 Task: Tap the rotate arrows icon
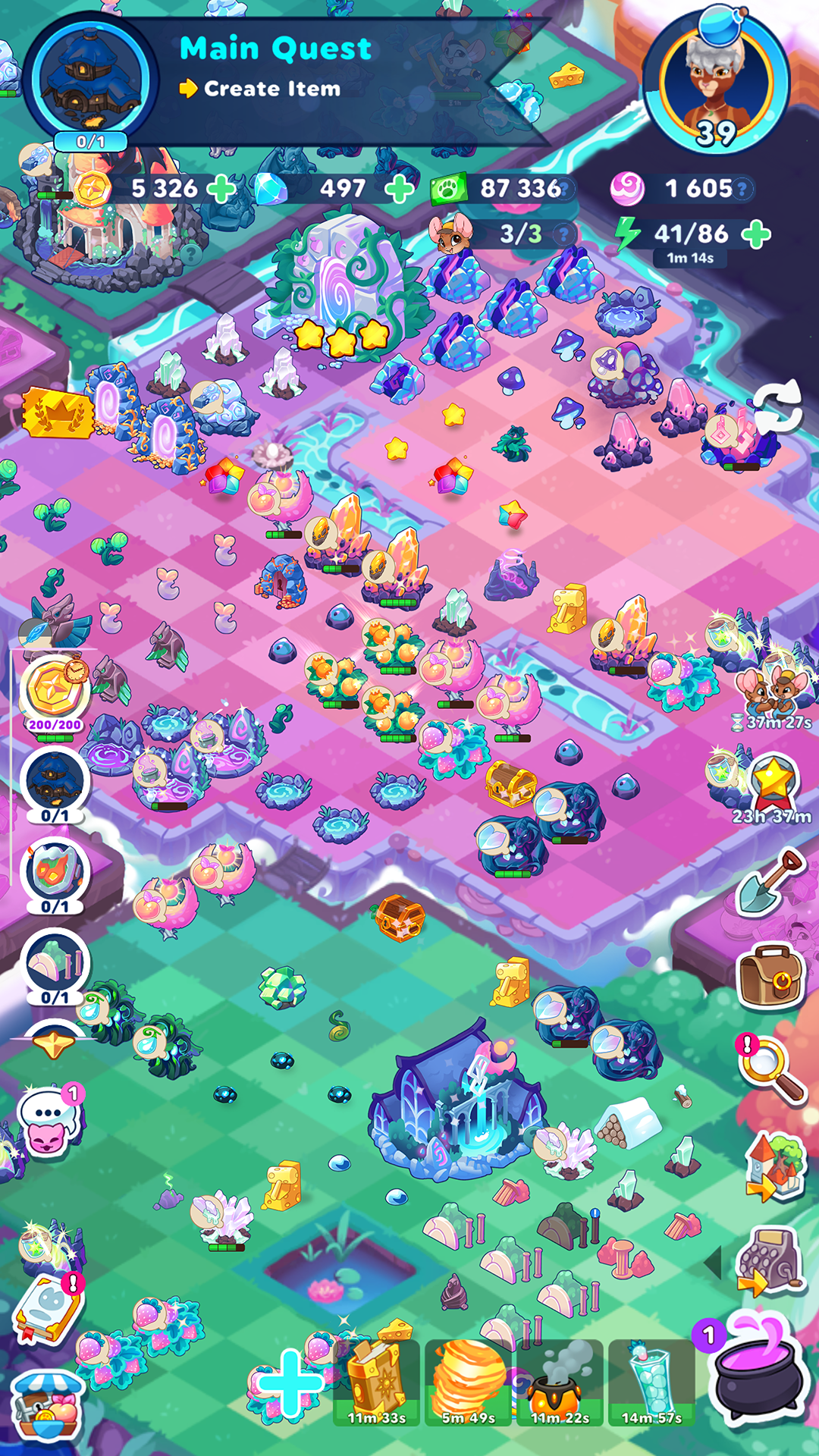click(777, 407)
